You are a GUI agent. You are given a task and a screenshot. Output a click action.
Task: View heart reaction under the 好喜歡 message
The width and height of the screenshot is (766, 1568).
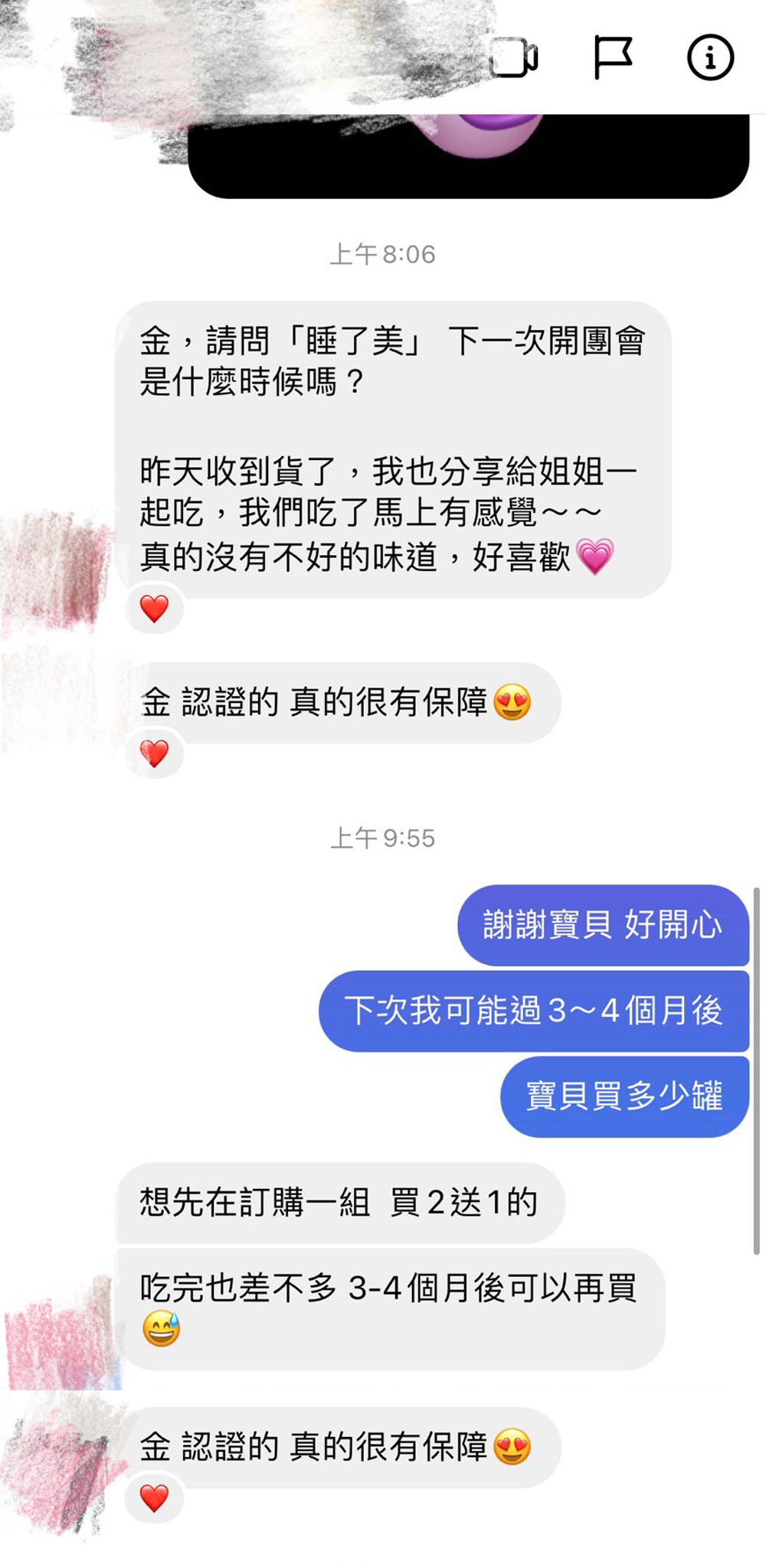coord(154,609)
